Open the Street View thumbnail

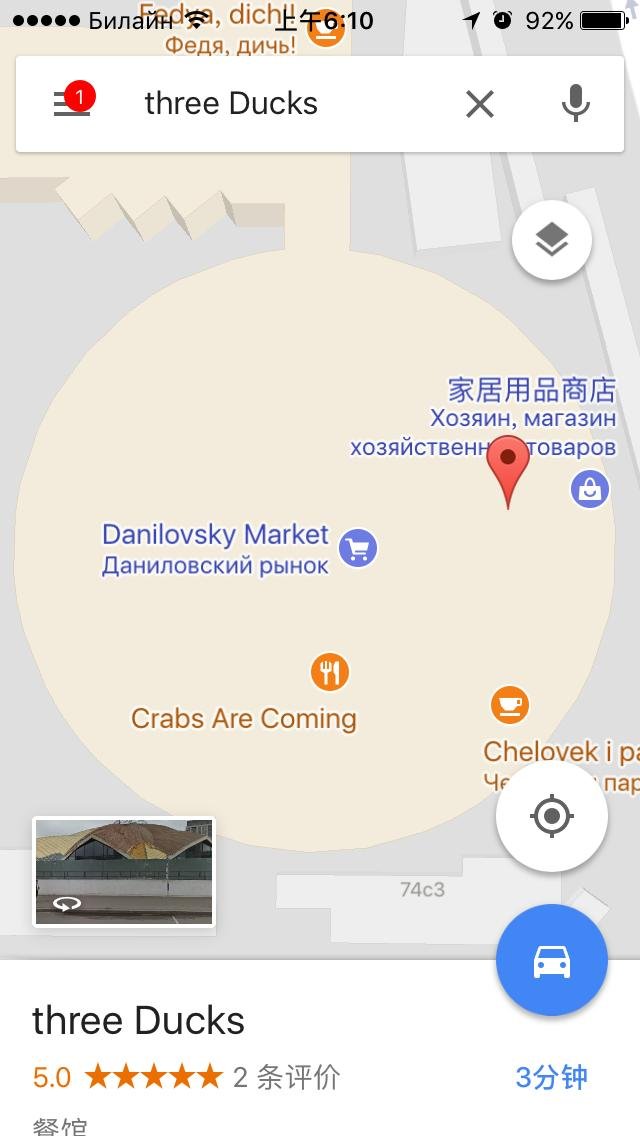(x=124, y=871)
